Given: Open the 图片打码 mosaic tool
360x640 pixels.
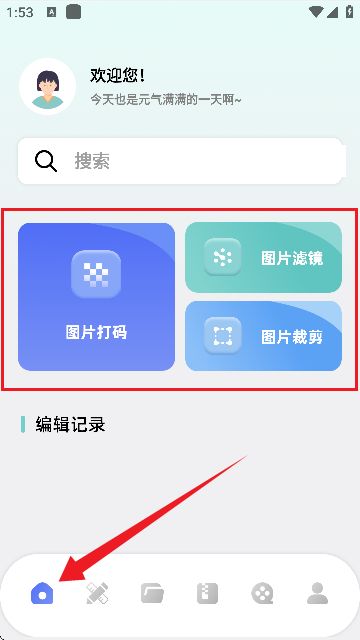Looking at the screenshot, I should [96, 297].
